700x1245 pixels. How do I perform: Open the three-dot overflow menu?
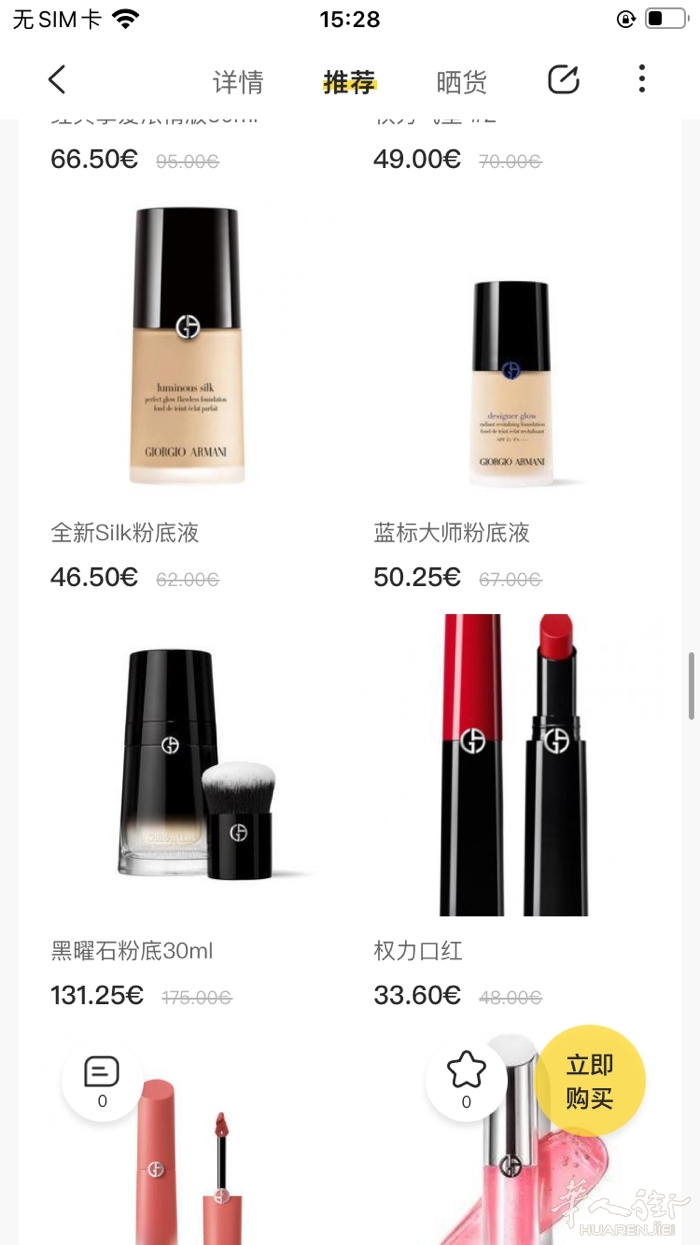[x=641, y=79]
